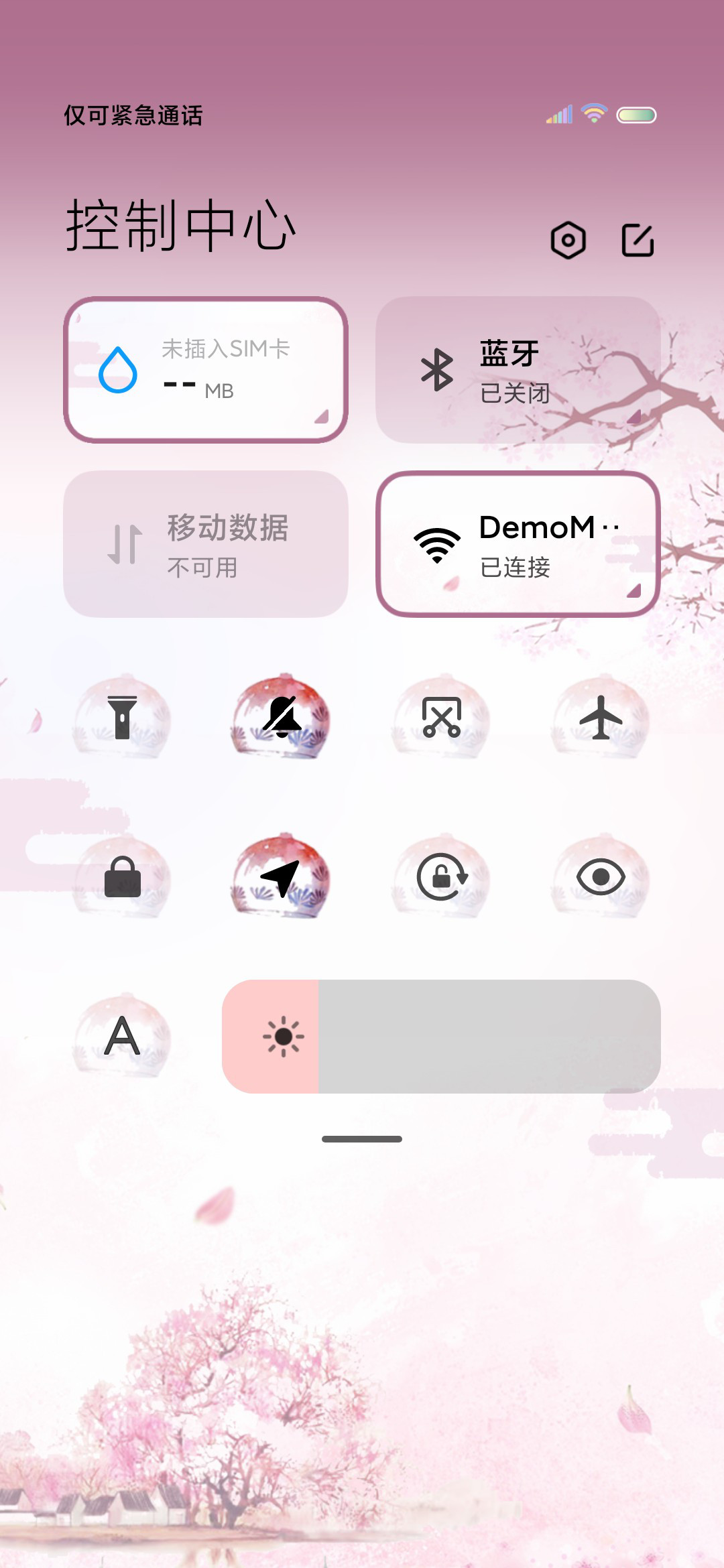The image size is (724, 1568).
Task: Disable location via the arrow icon
Action: pyautogui.click(x=282, y=876)
